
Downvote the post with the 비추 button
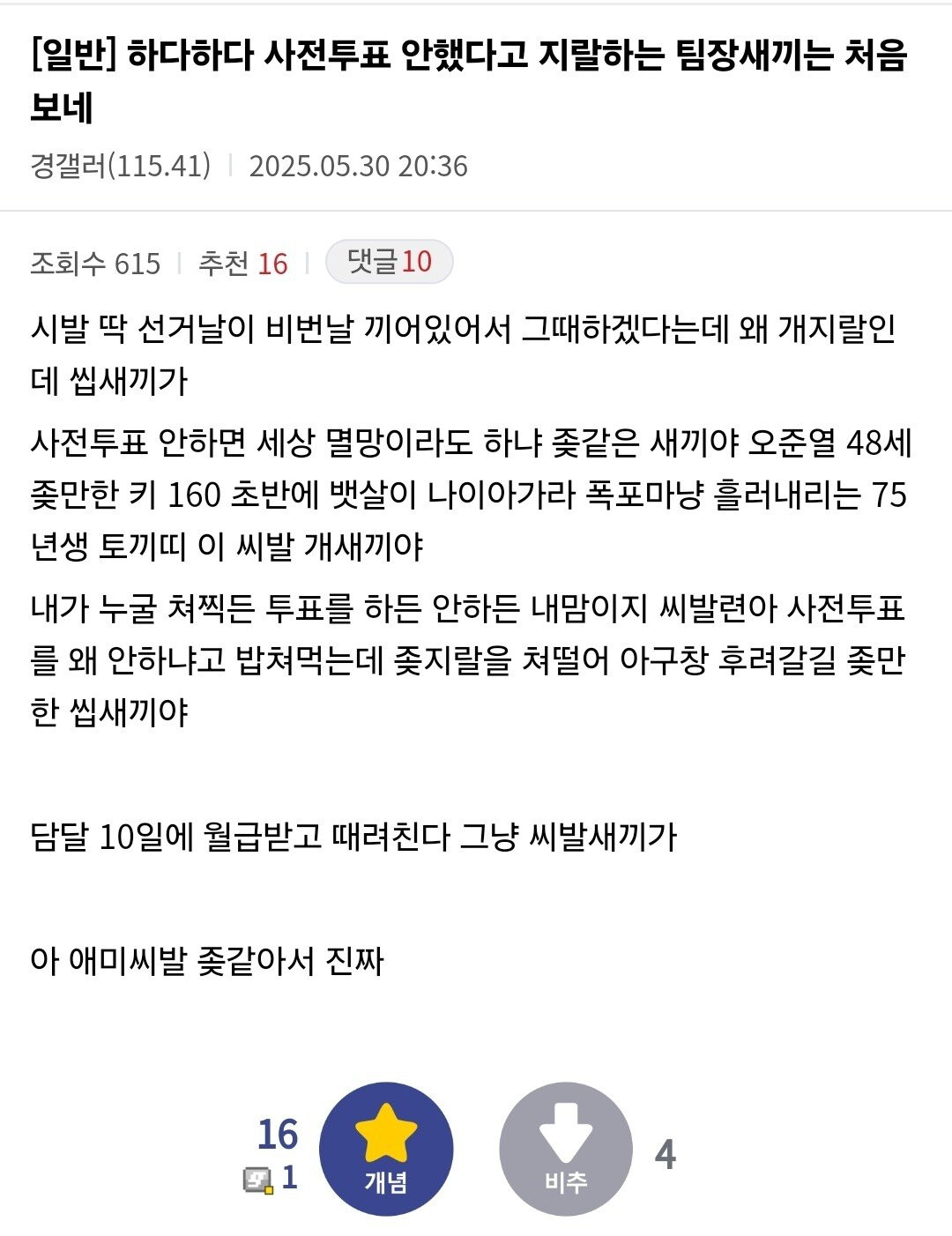coord(565,1149)
